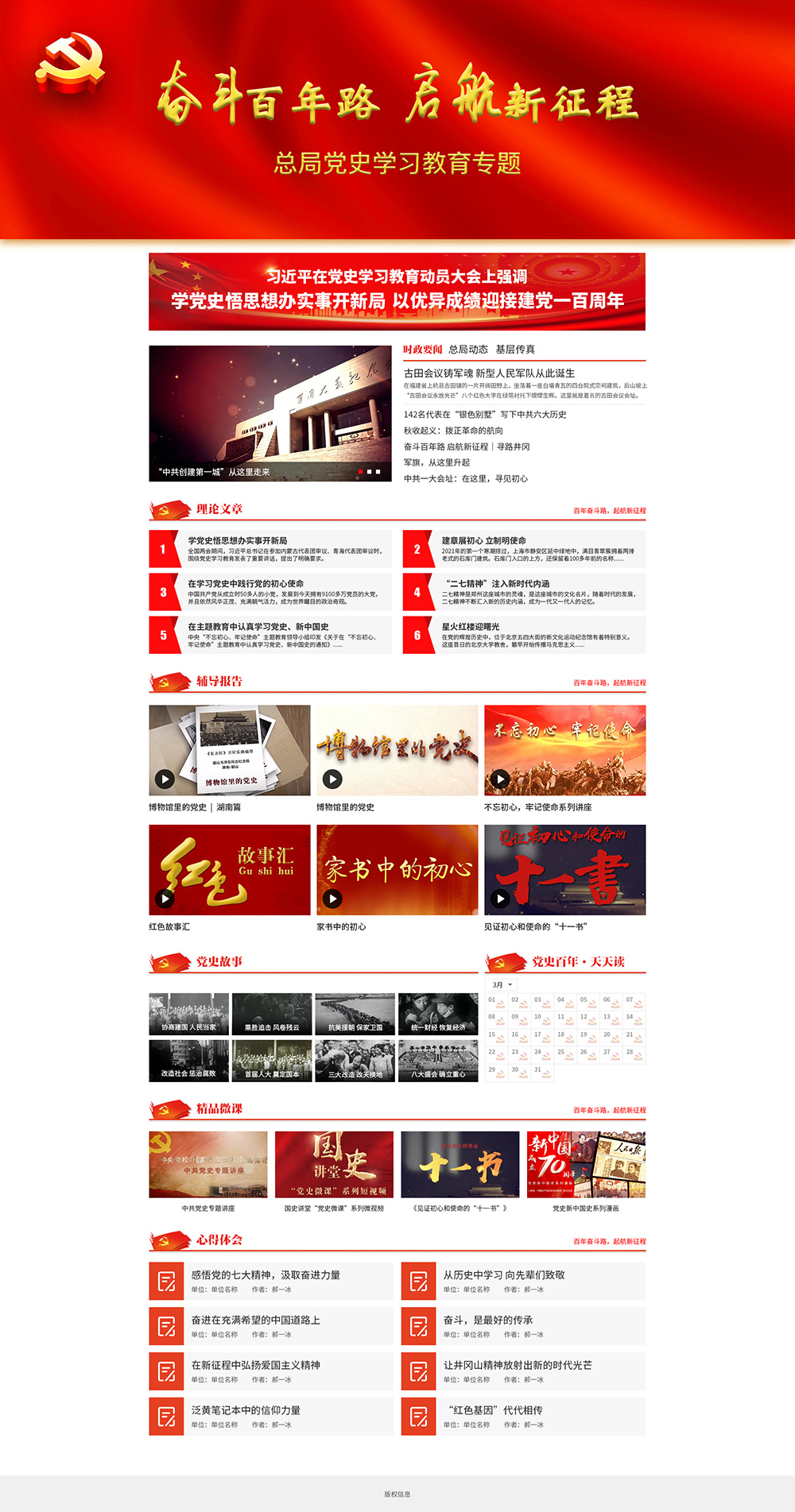Expand the 3月 month dropdown
Image resolution: width=795 pixels, height=1512 pixels.
pyautogui.click(x=502, y=985)
